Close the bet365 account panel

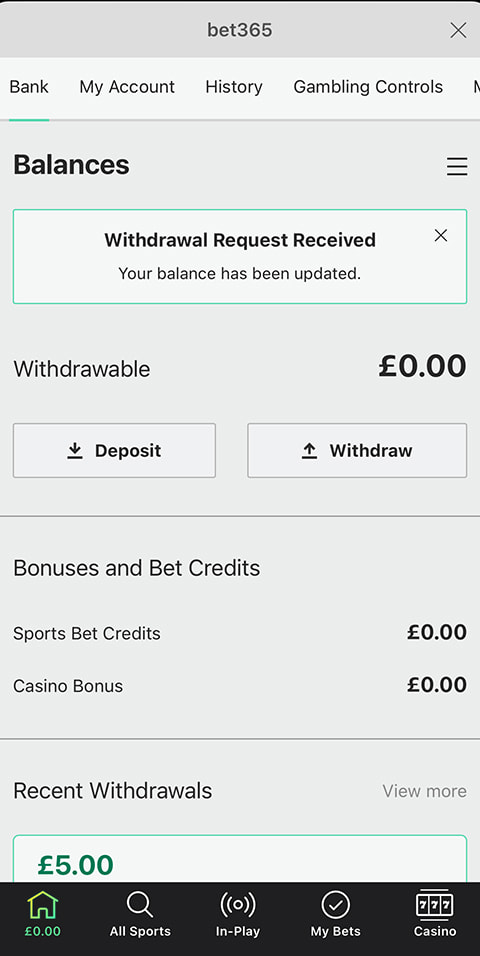[458, 30]
